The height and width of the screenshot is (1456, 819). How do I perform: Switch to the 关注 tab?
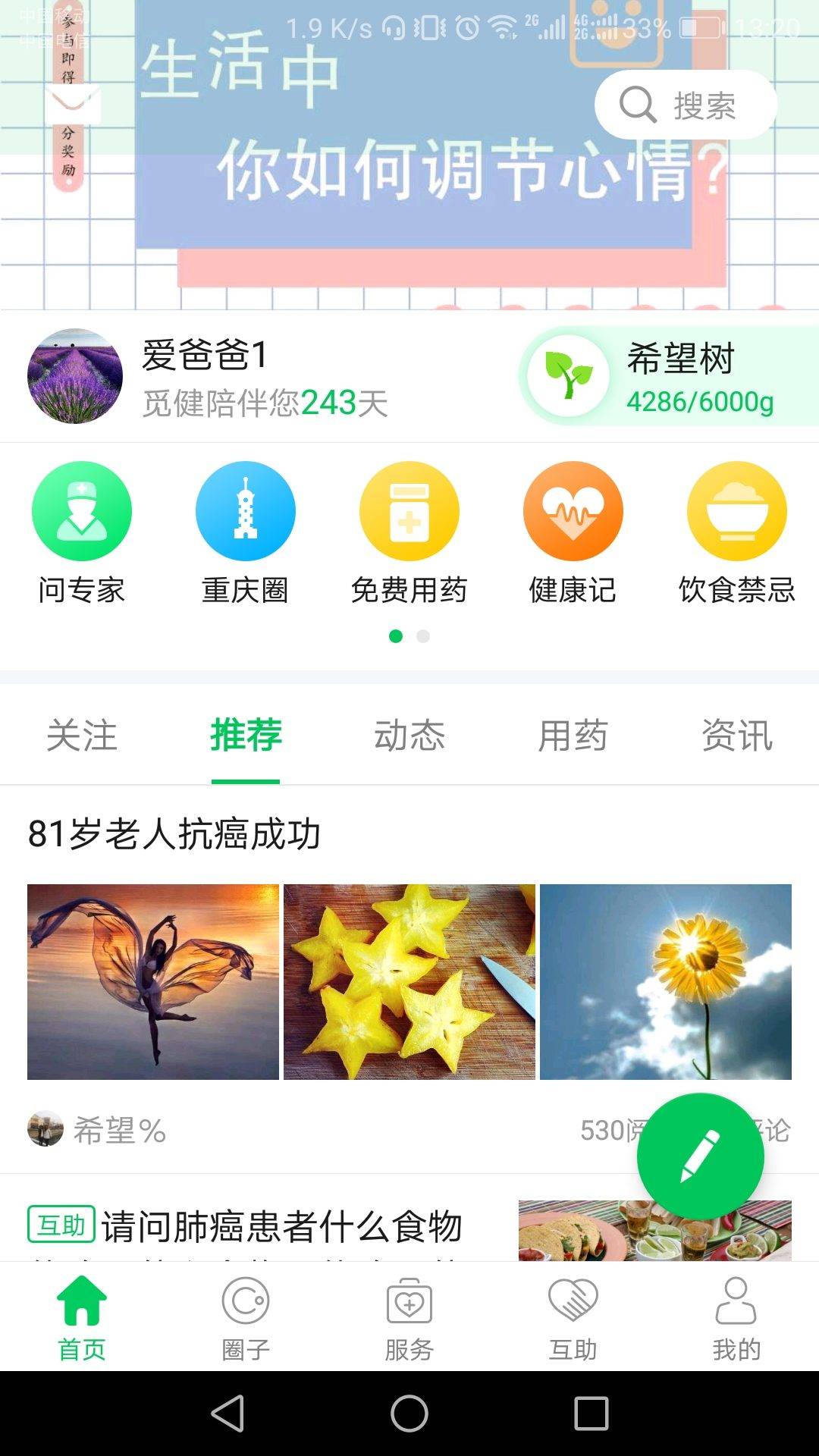pos(81,734)
